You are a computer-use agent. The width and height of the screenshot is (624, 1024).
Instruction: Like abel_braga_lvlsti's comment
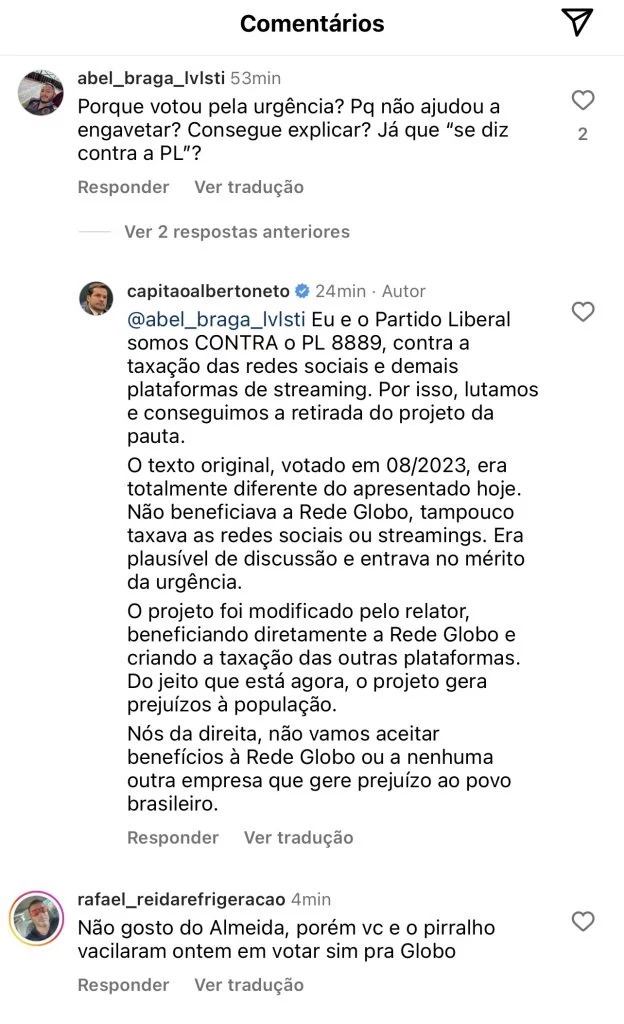click(x=582, y=100)
